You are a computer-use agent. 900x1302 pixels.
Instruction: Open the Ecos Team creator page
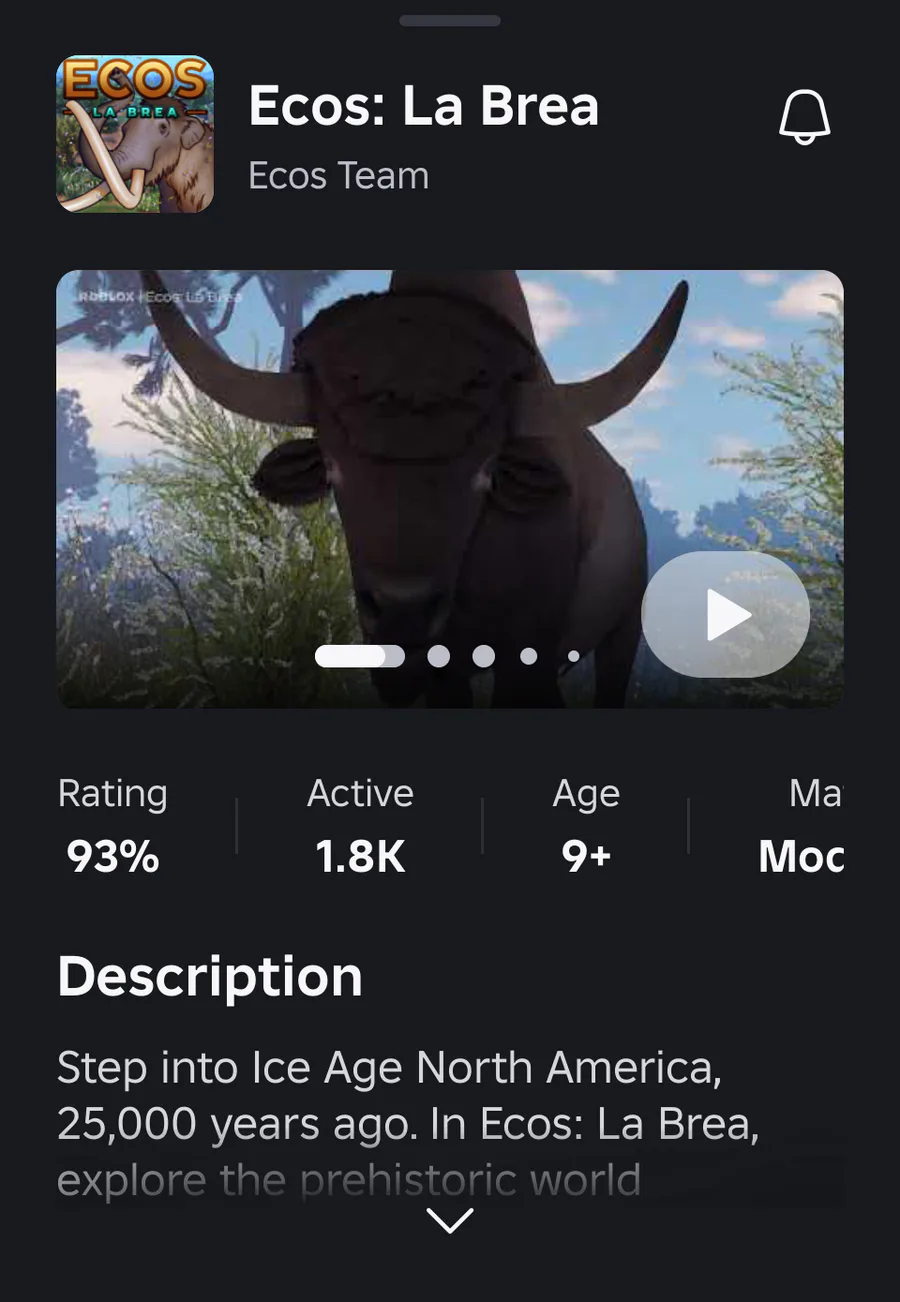[338, 176]
